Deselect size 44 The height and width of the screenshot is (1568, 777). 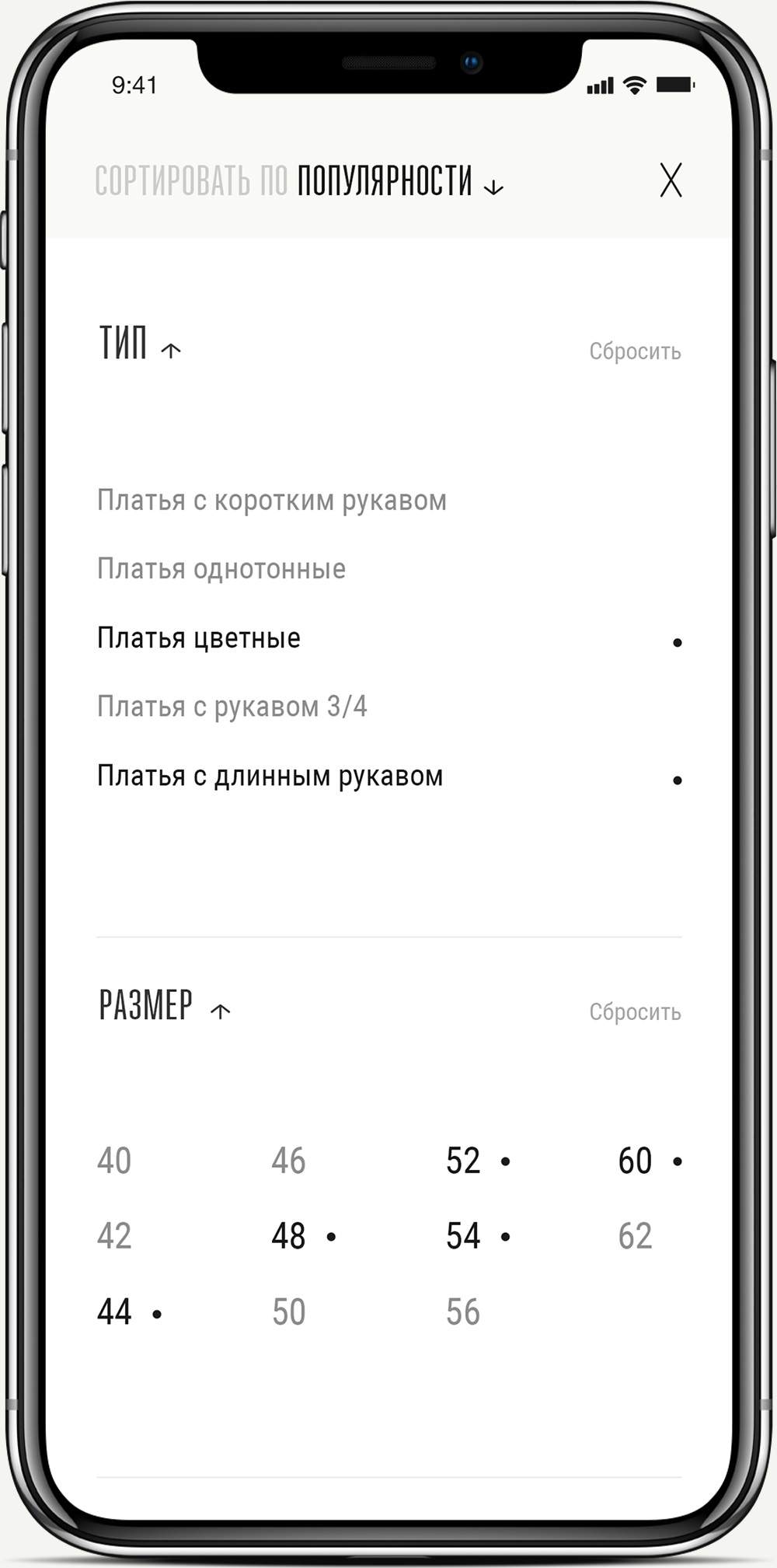(114, 1312)
